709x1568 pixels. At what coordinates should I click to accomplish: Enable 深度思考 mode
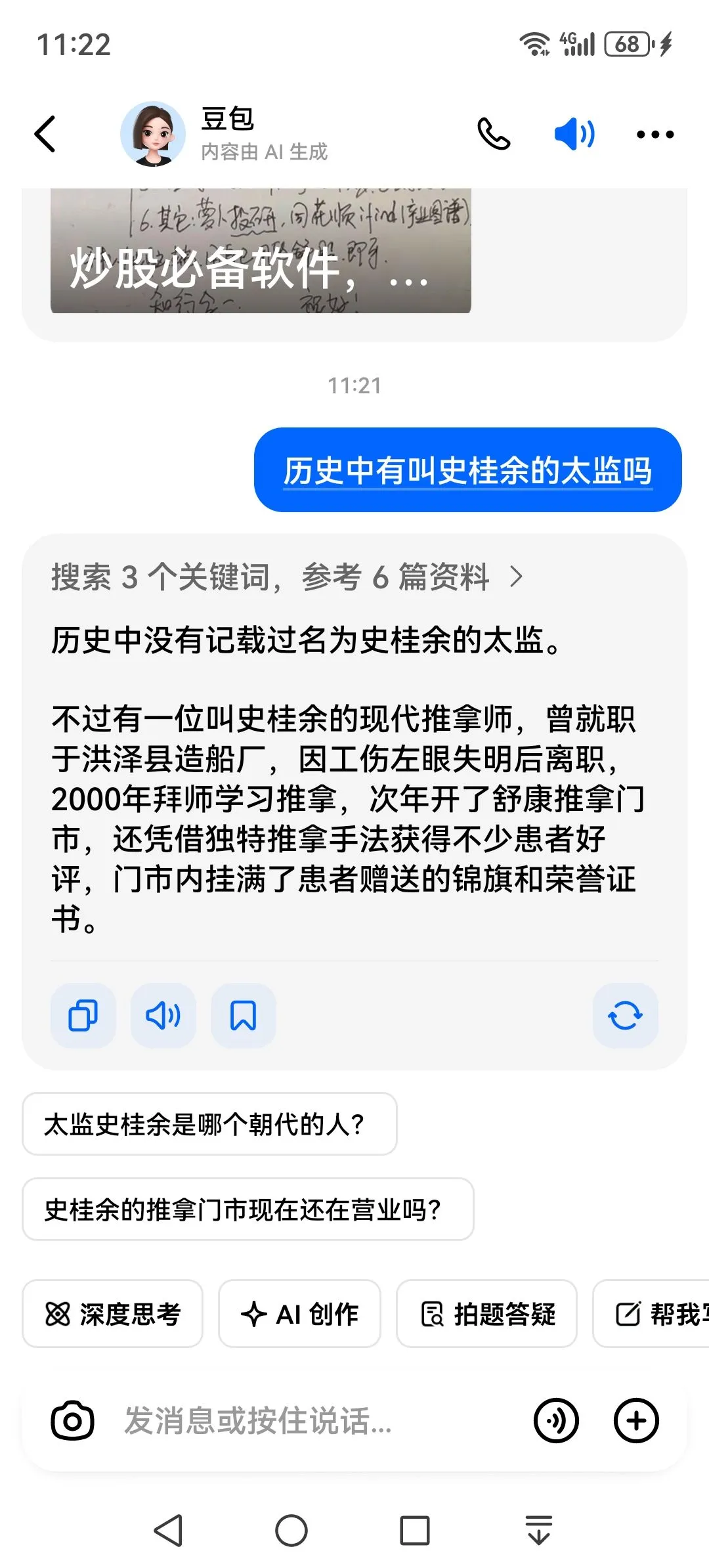pyautogui.click(x=112, y=1314)
